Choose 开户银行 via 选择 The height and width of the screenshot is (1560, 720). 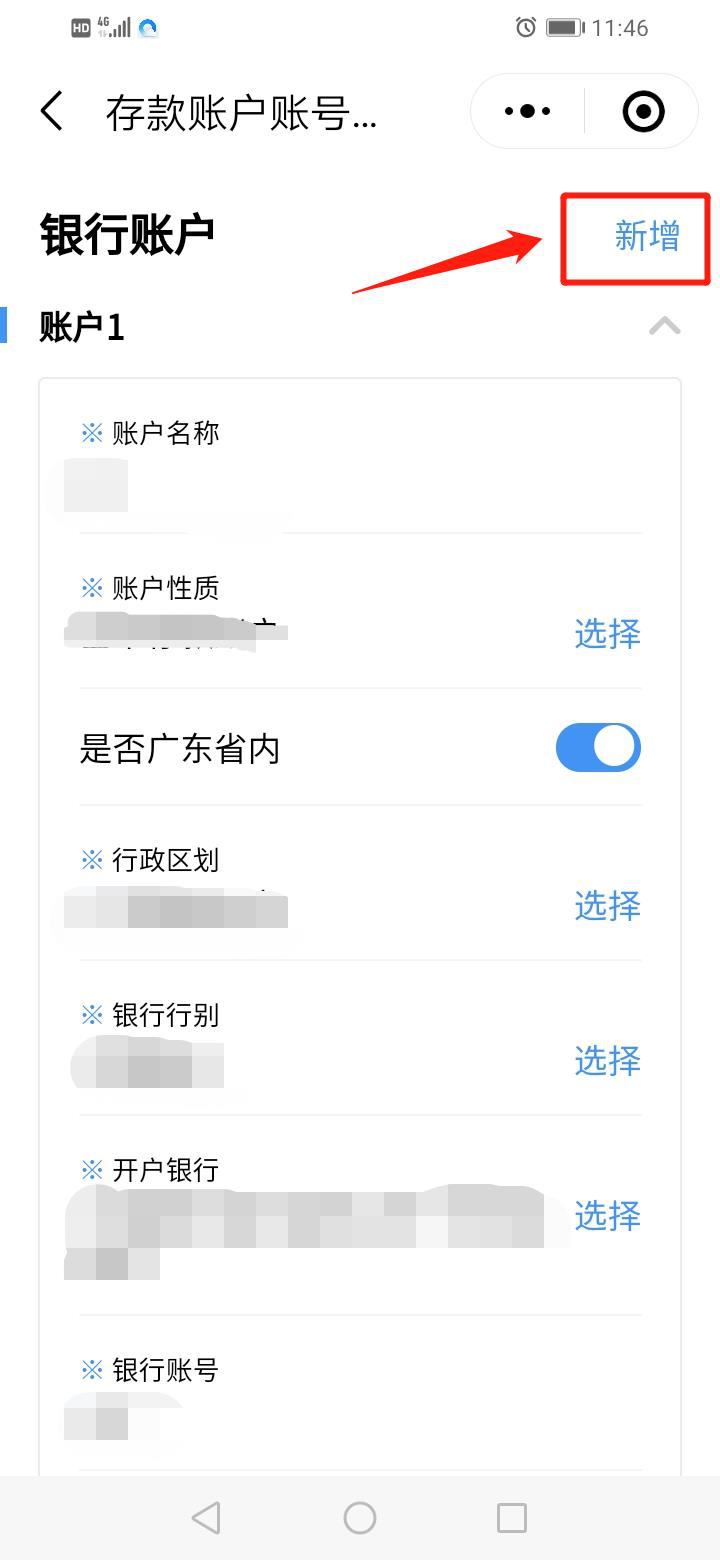(x=607, y=1216)
